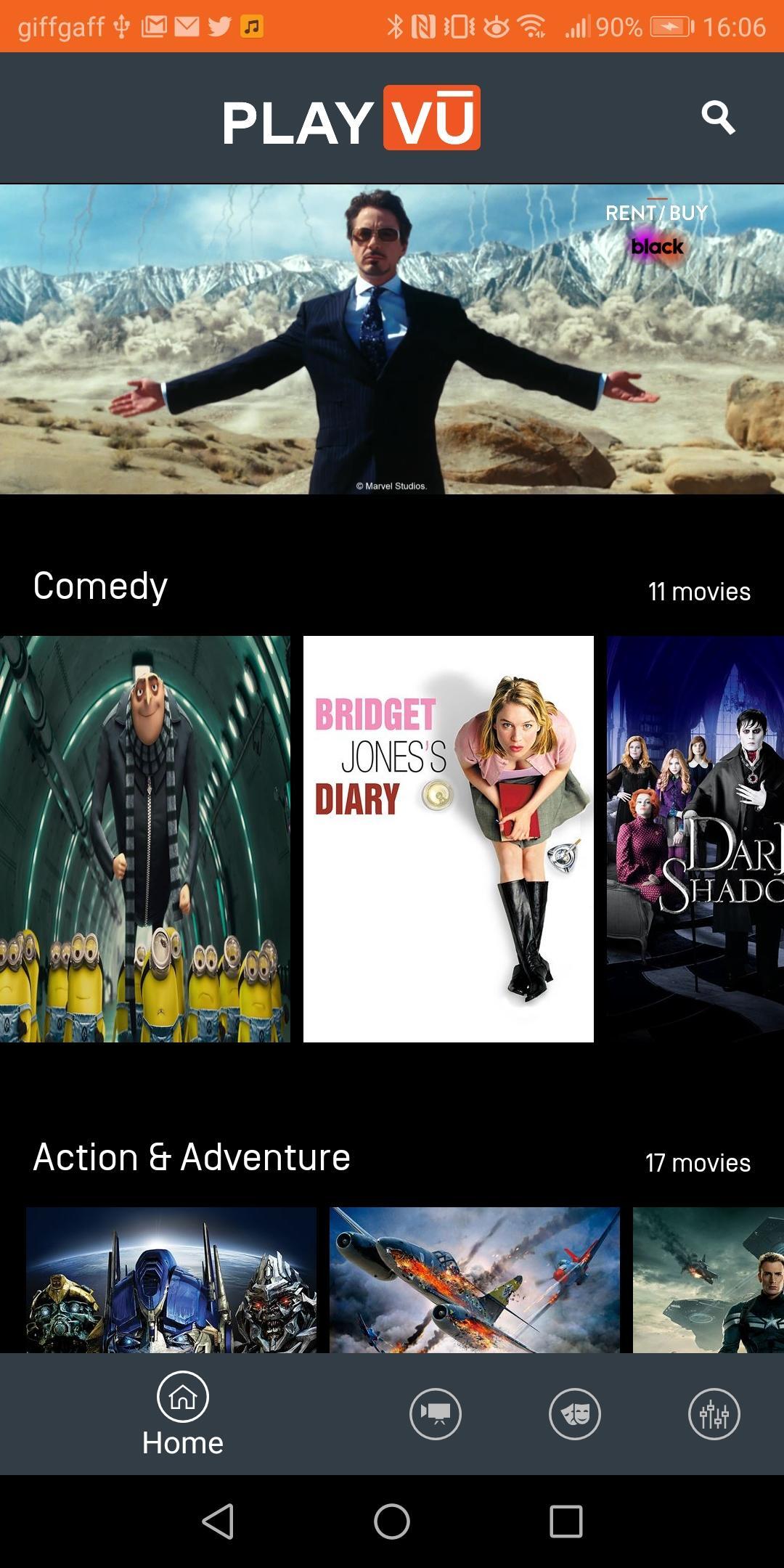Viewport: 784px width, 1568px height.
Task: Go back using the system back button
Action: click(218, 1521)
